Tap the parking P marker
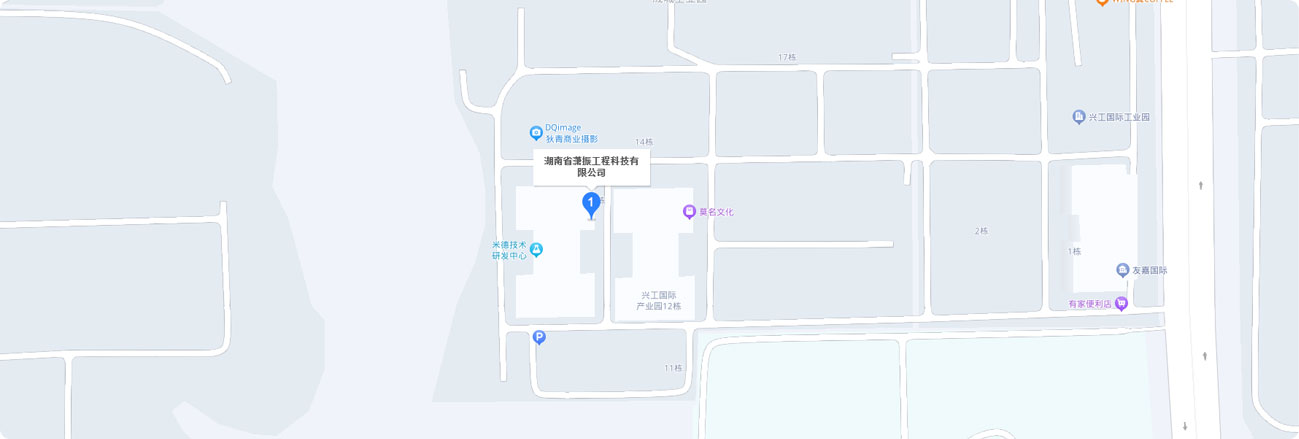1299x439 pixels. [x=539, y=338]
